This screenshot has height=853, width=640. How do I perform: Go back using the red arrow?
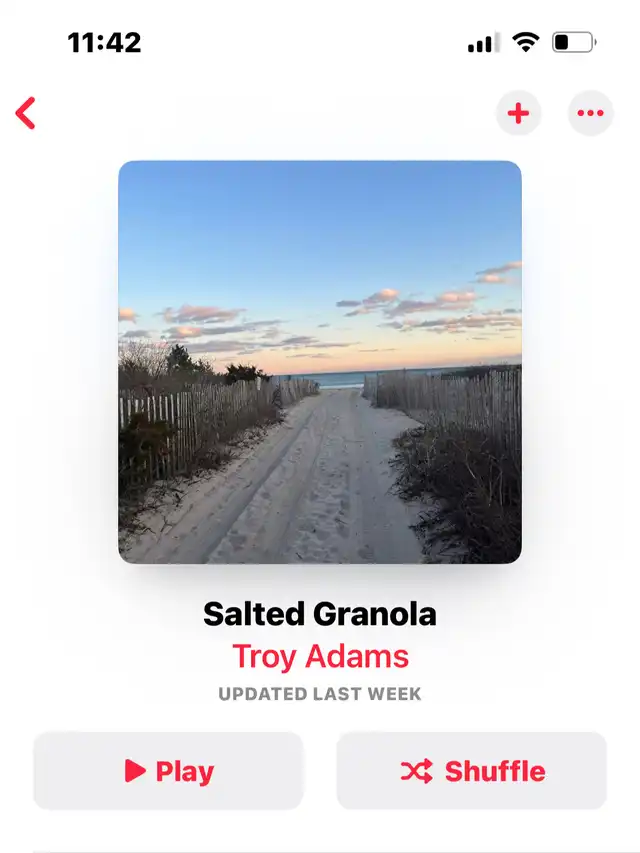click(26, 113)
